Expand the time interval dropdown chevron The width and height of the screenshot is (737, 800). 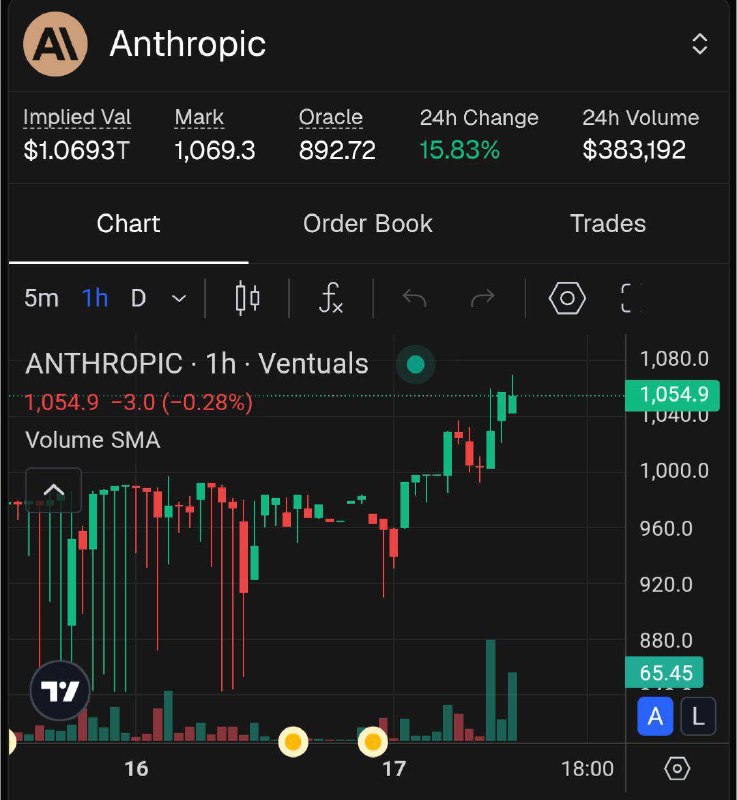(178, 298)
